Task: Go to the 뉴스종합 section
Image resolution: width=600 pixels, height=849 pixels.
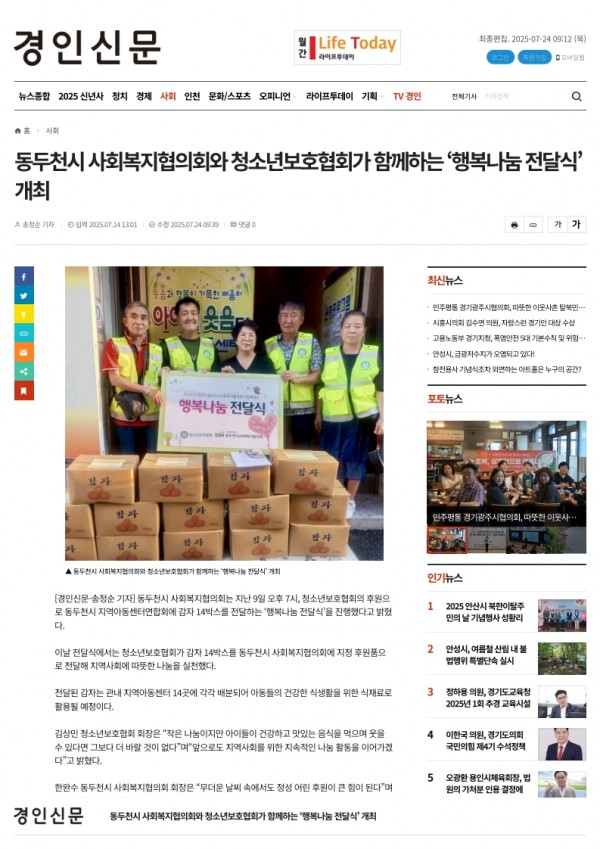Action: [x=34, y=97]
